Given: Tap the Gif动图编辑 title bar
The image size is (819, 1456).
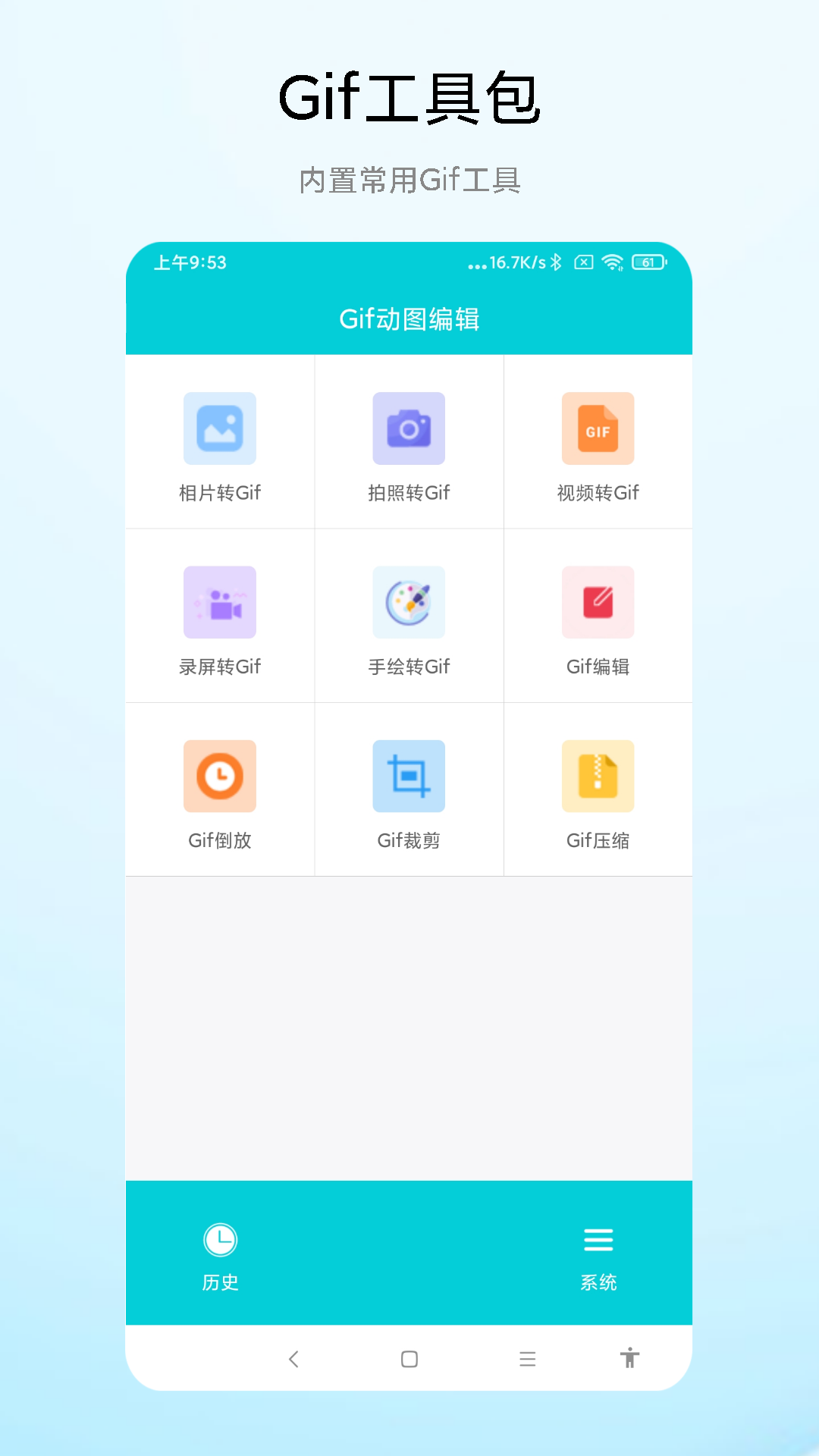Looking at the screenshot, I should (x=409, y=318).
